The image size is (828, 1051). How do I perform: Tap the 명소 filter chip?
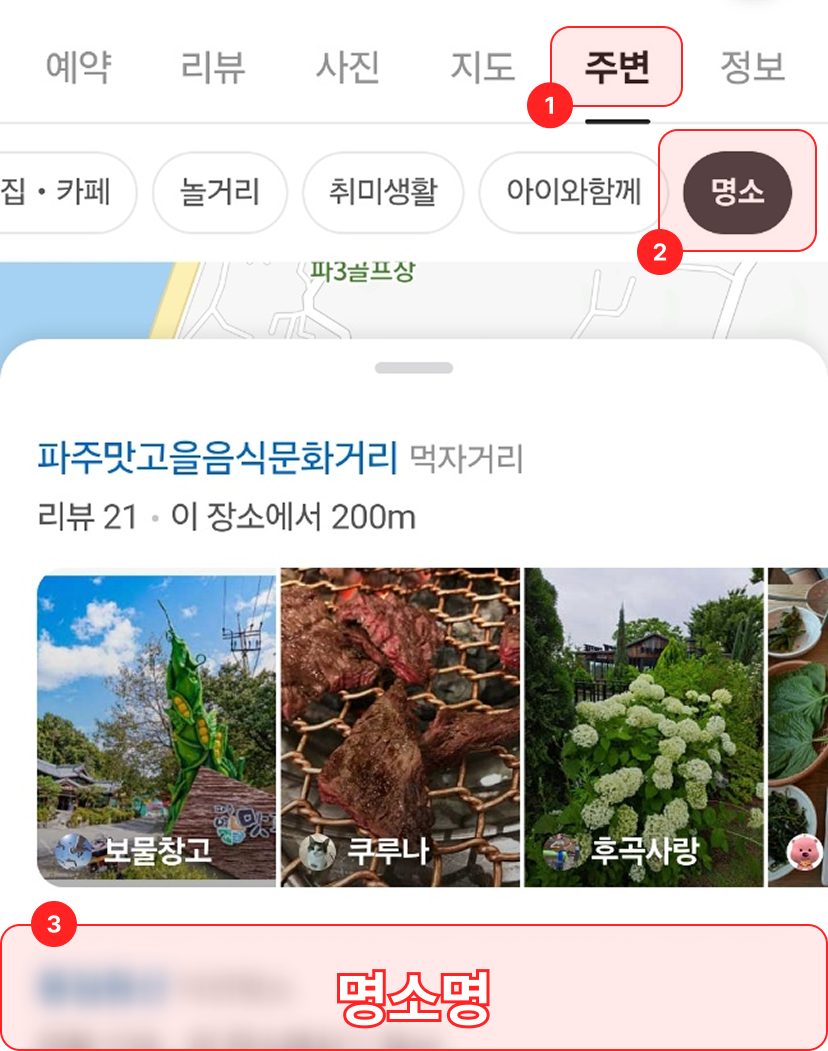point(737,192)
